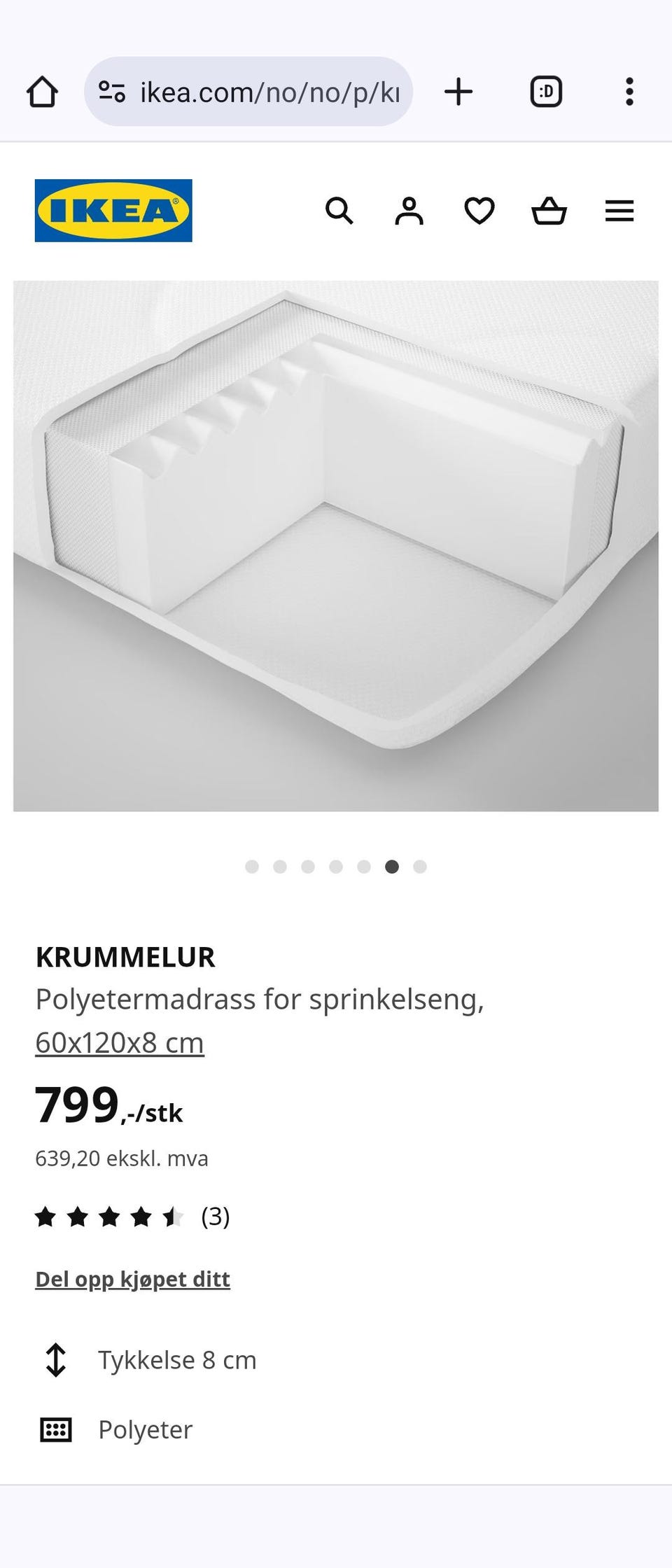Open the Chrome browser menu
672x1568 pixels.
click(629, 91)
